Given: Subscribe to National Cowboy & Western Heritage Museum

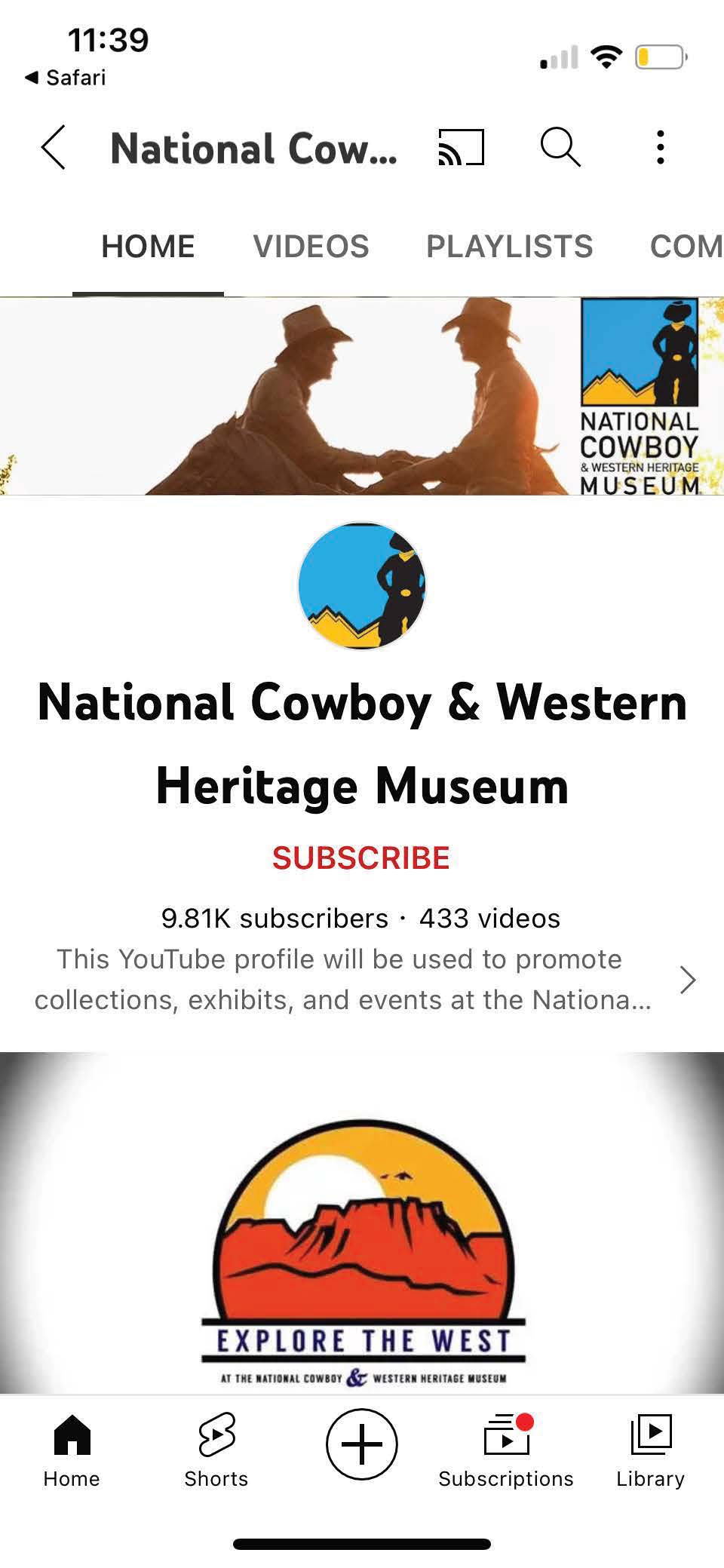Looking at the screenshot, I should coord(361,858).
